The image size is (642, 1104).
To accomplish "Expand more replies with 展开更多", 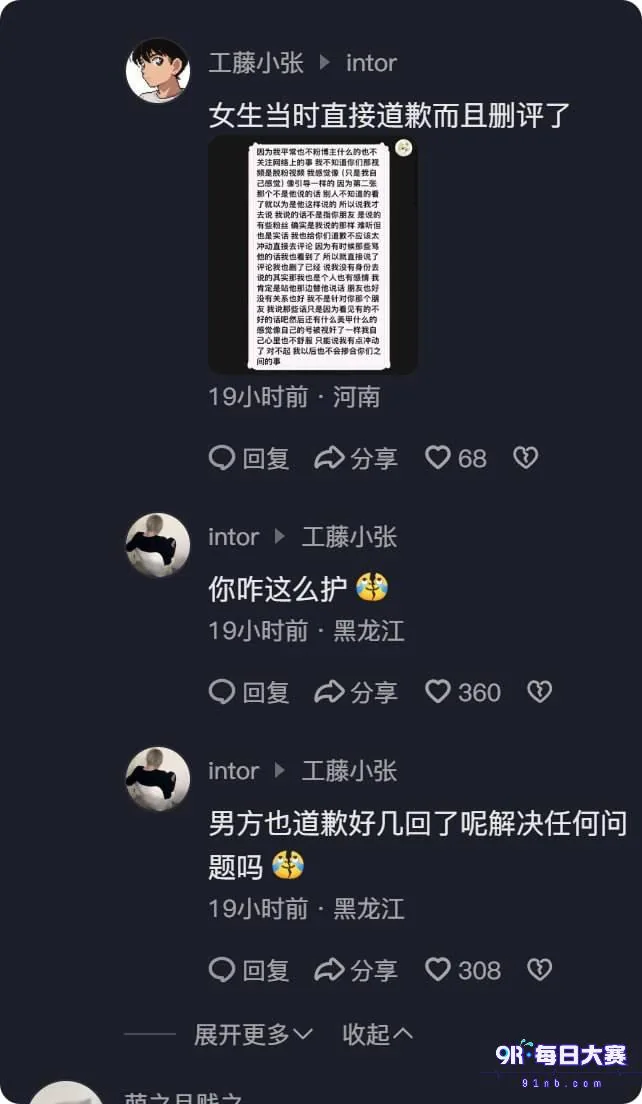I will (x=253, y=1034).
